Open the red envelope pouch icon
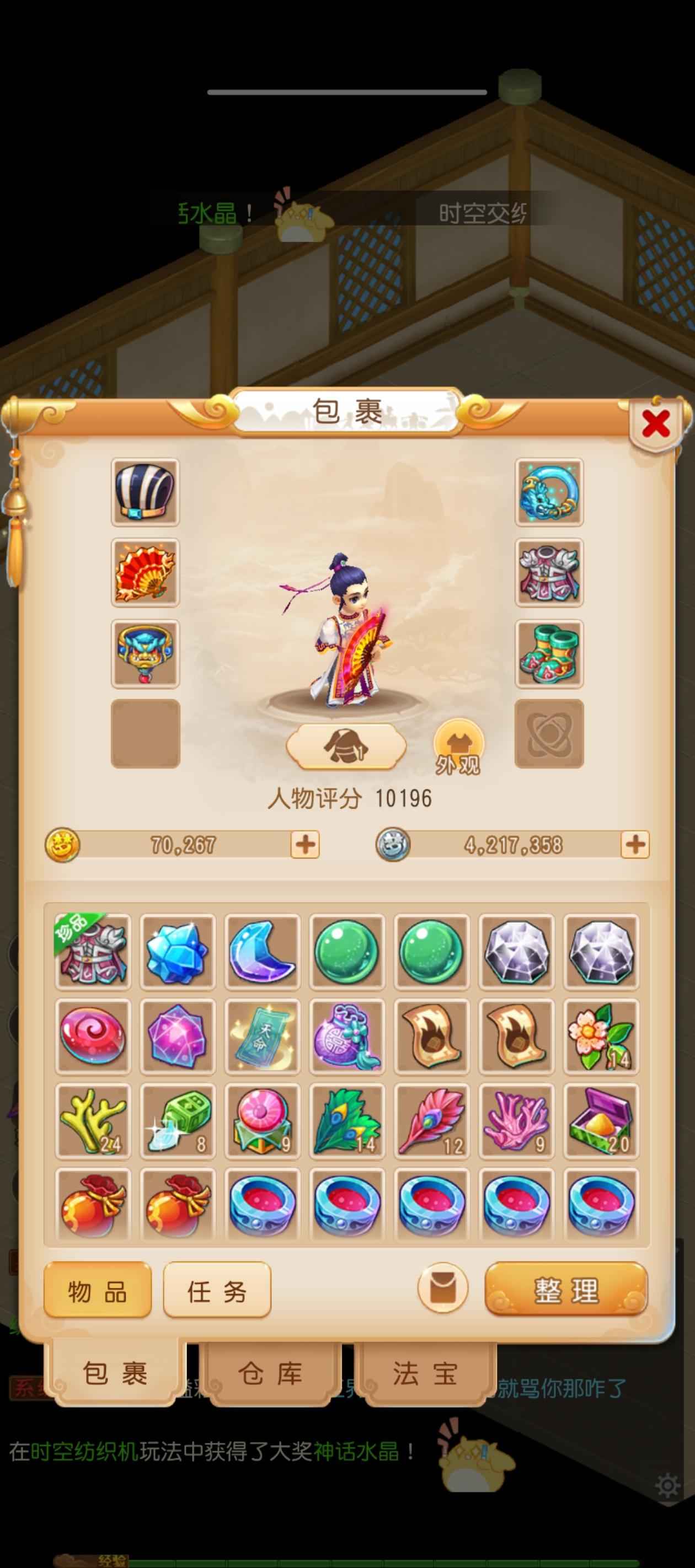695x1568 pixels. click(443, 1288)
